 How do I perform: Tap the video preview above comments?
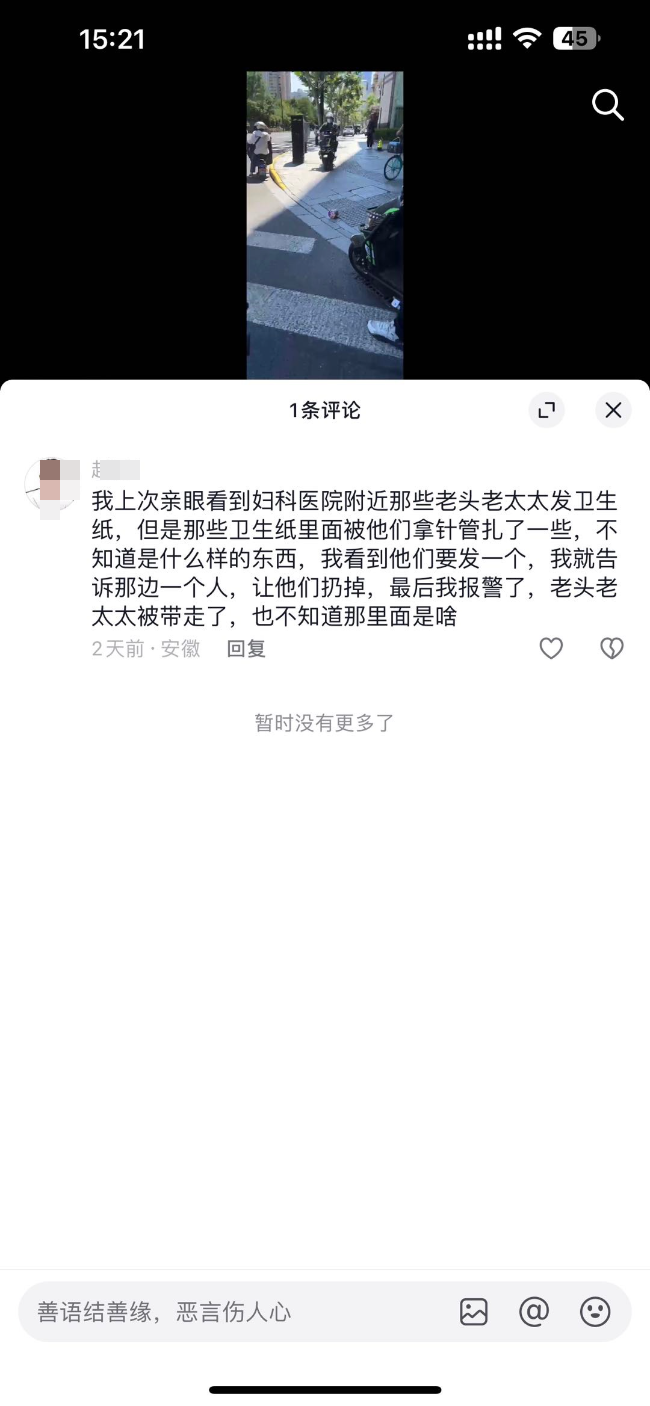tap(324, 224)
